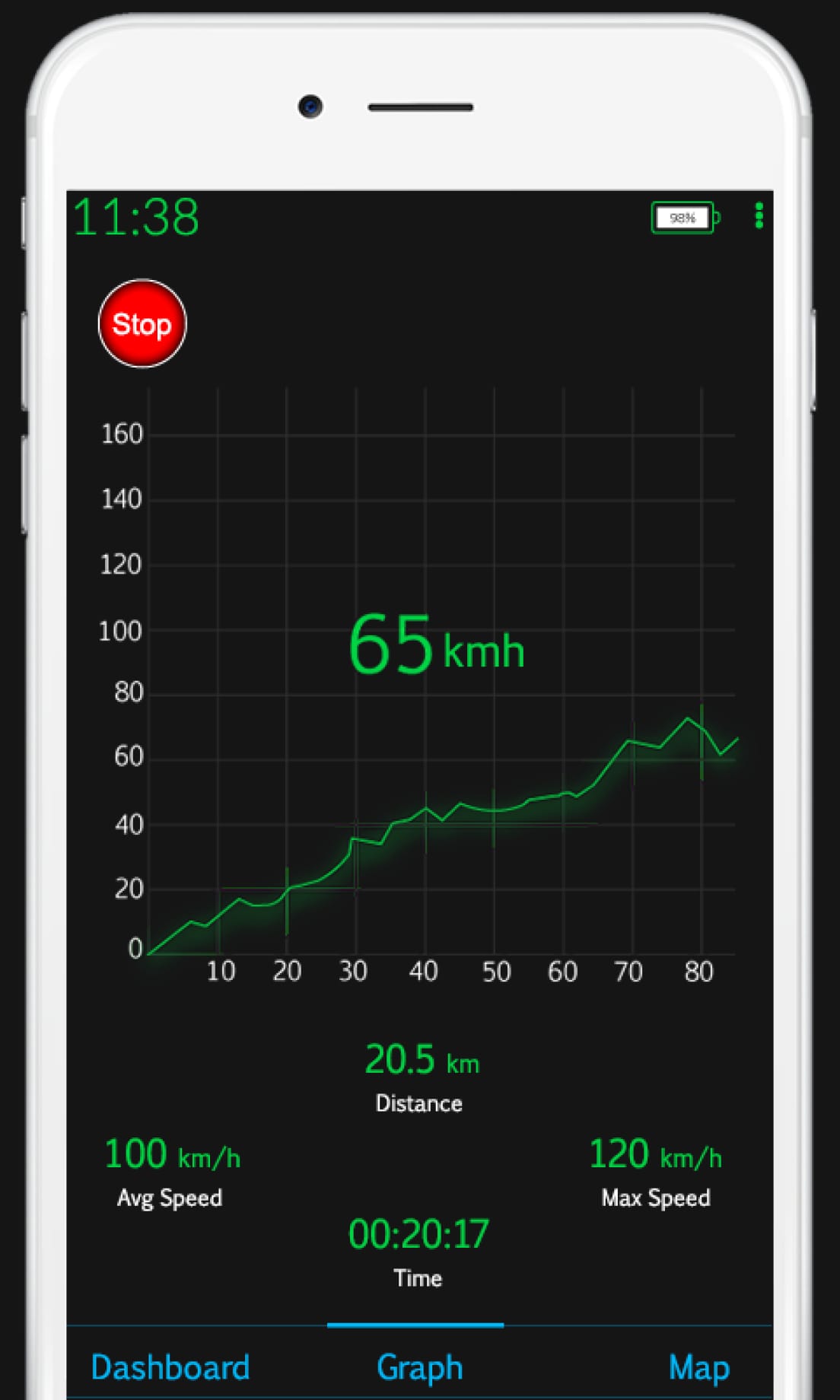The image size is (840, 1400).
Task: Open the three-dot overflow menu
Action: pyautogui.click(x=758, y=217)
